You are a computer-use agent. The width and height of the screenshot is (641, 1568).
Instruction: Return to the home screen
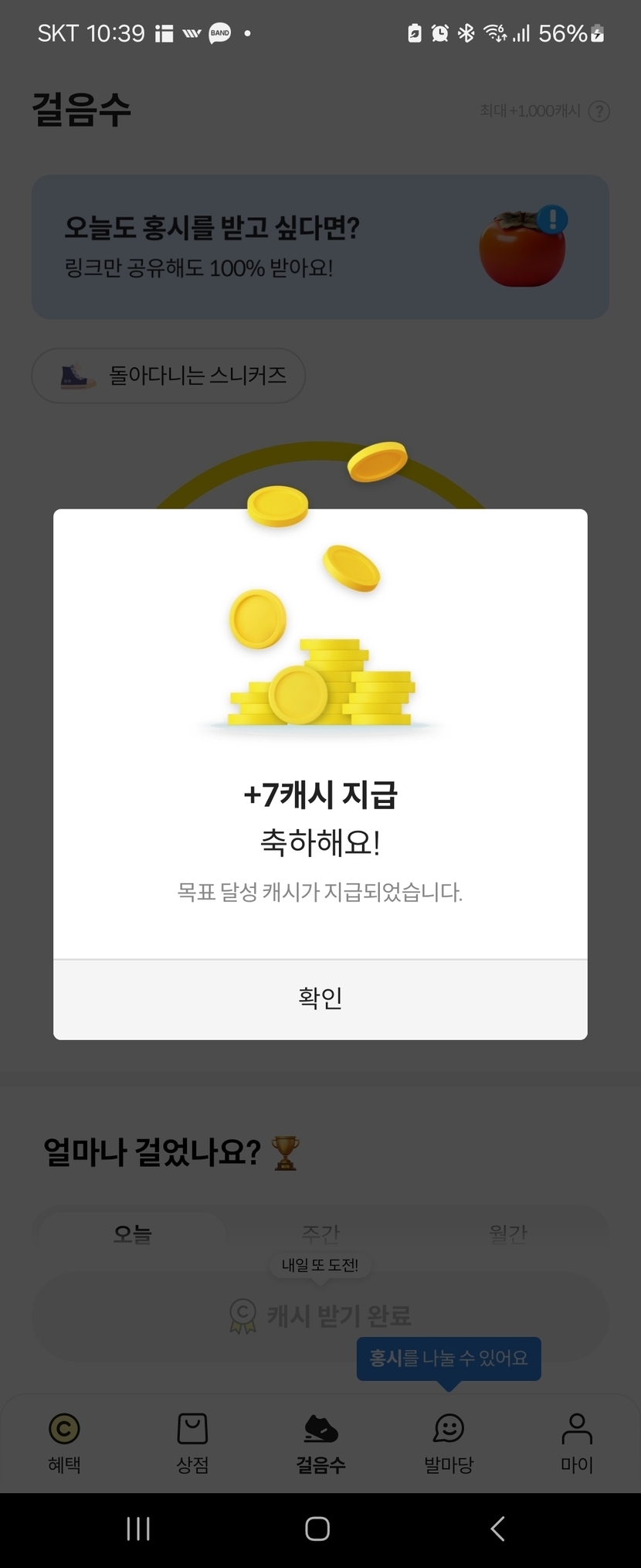coord(317,1529)
